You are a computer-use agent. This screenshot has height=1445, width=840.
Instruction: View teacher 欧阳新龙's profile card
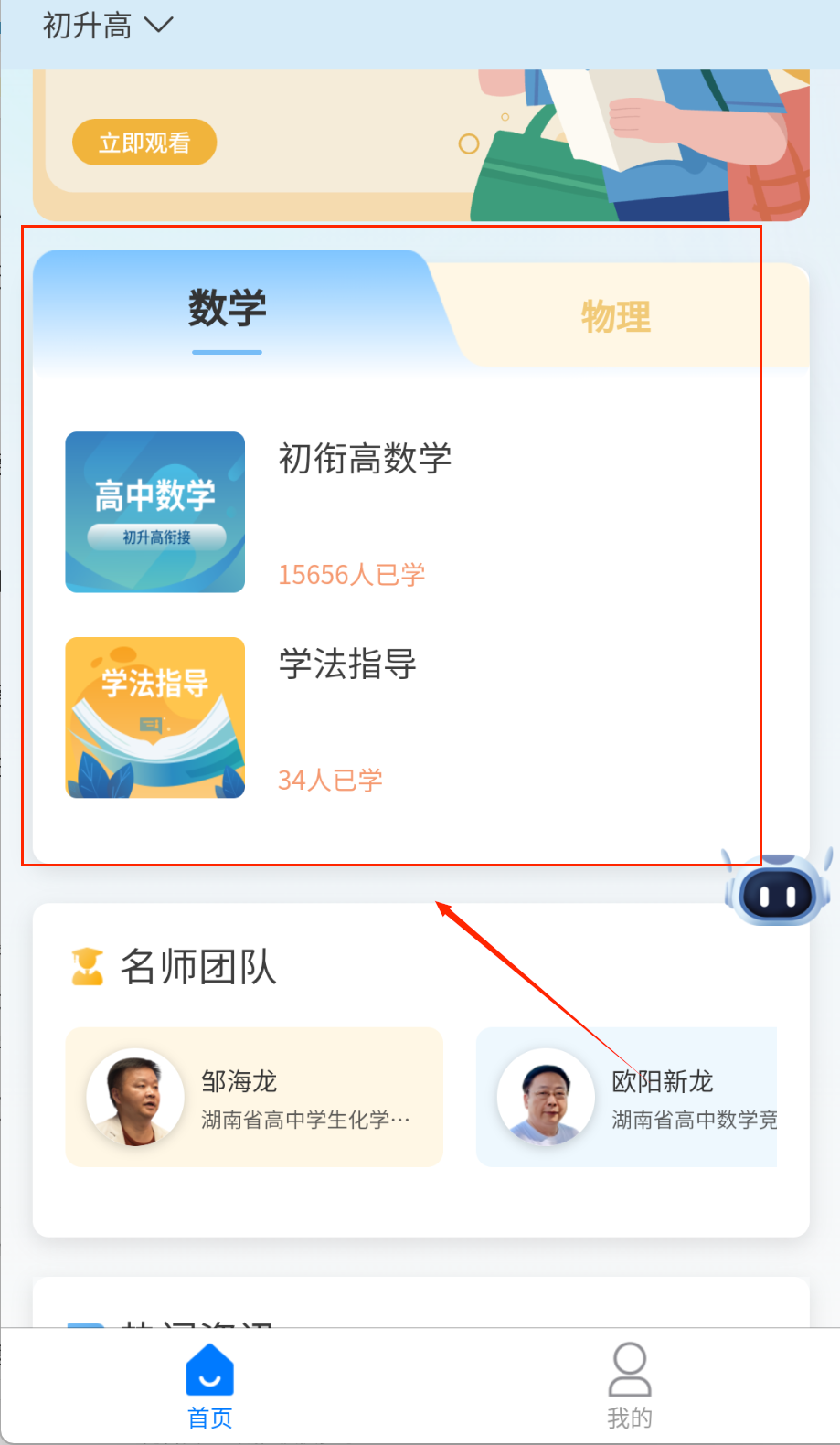[x=627, y=1097]
